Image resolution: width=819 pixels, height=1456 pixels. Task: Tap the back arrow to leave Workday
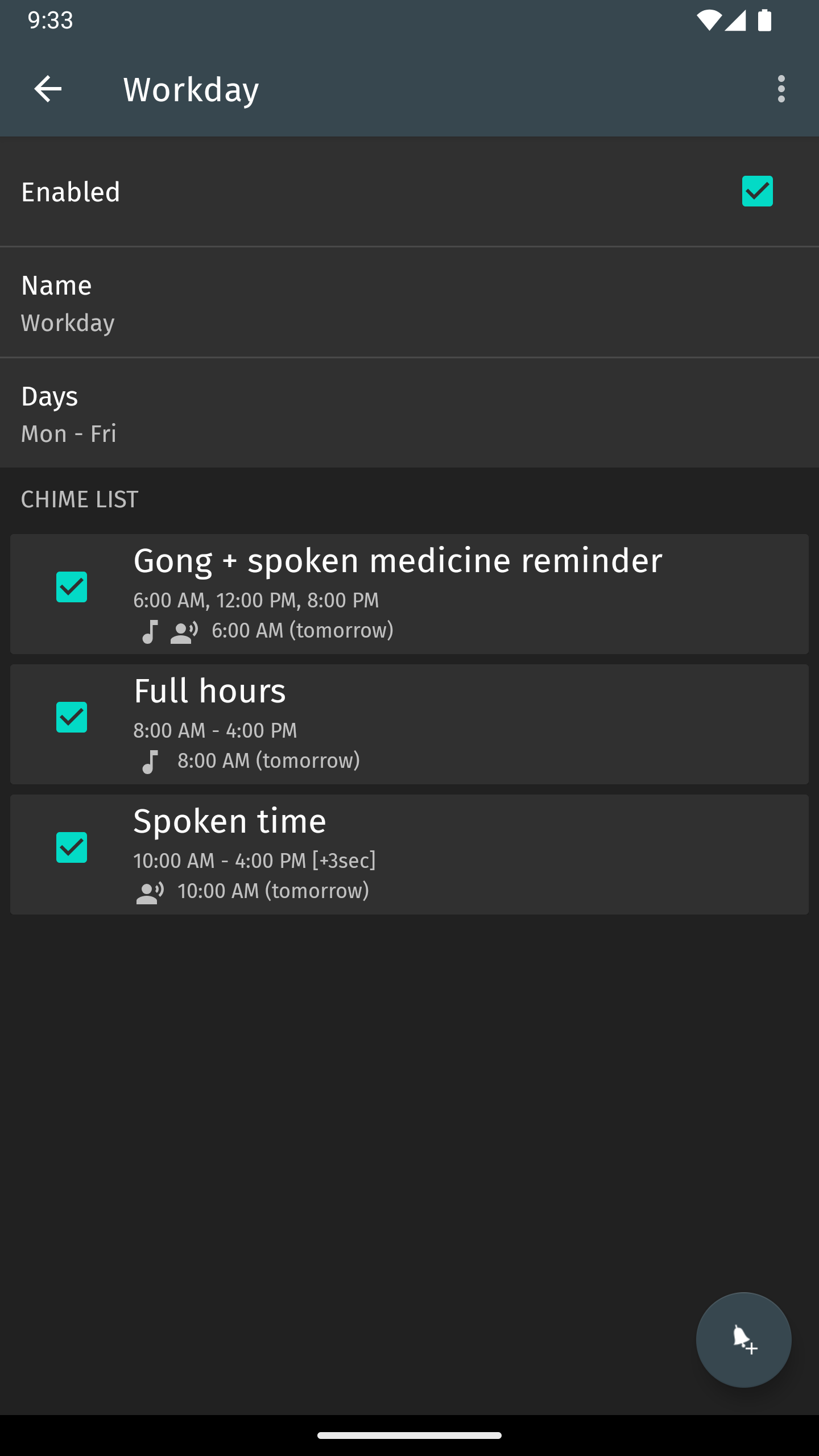pyautogui.click(x=48, y=88)
